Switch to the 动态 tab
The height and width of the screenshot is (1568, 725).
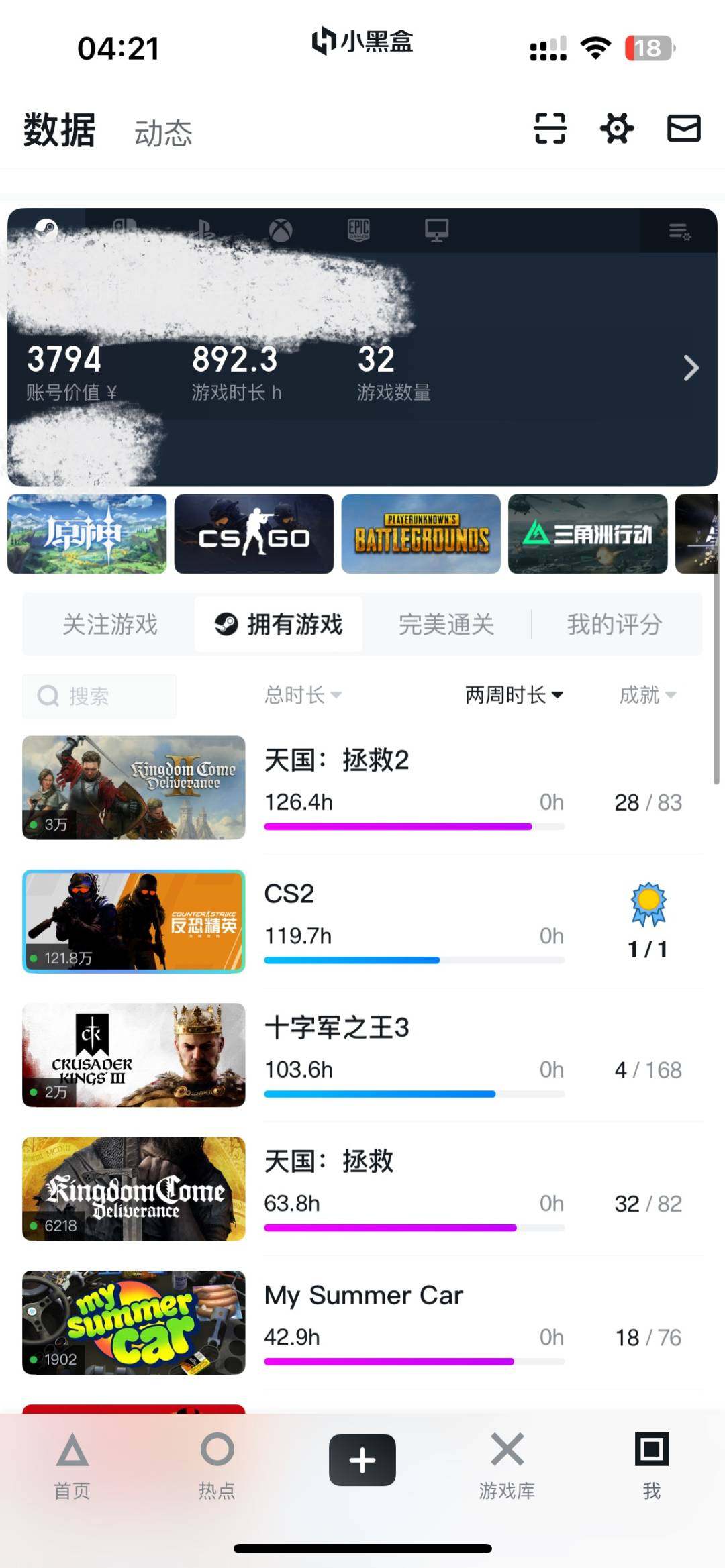tap(163, 132)
